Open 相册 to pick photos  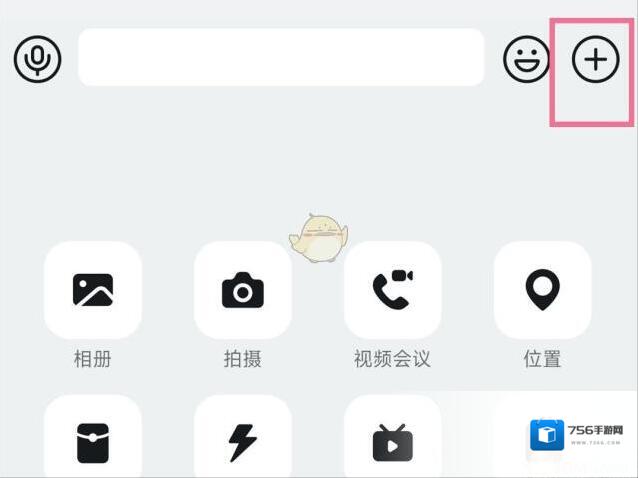pyautogui.click(x=93, y=290)
